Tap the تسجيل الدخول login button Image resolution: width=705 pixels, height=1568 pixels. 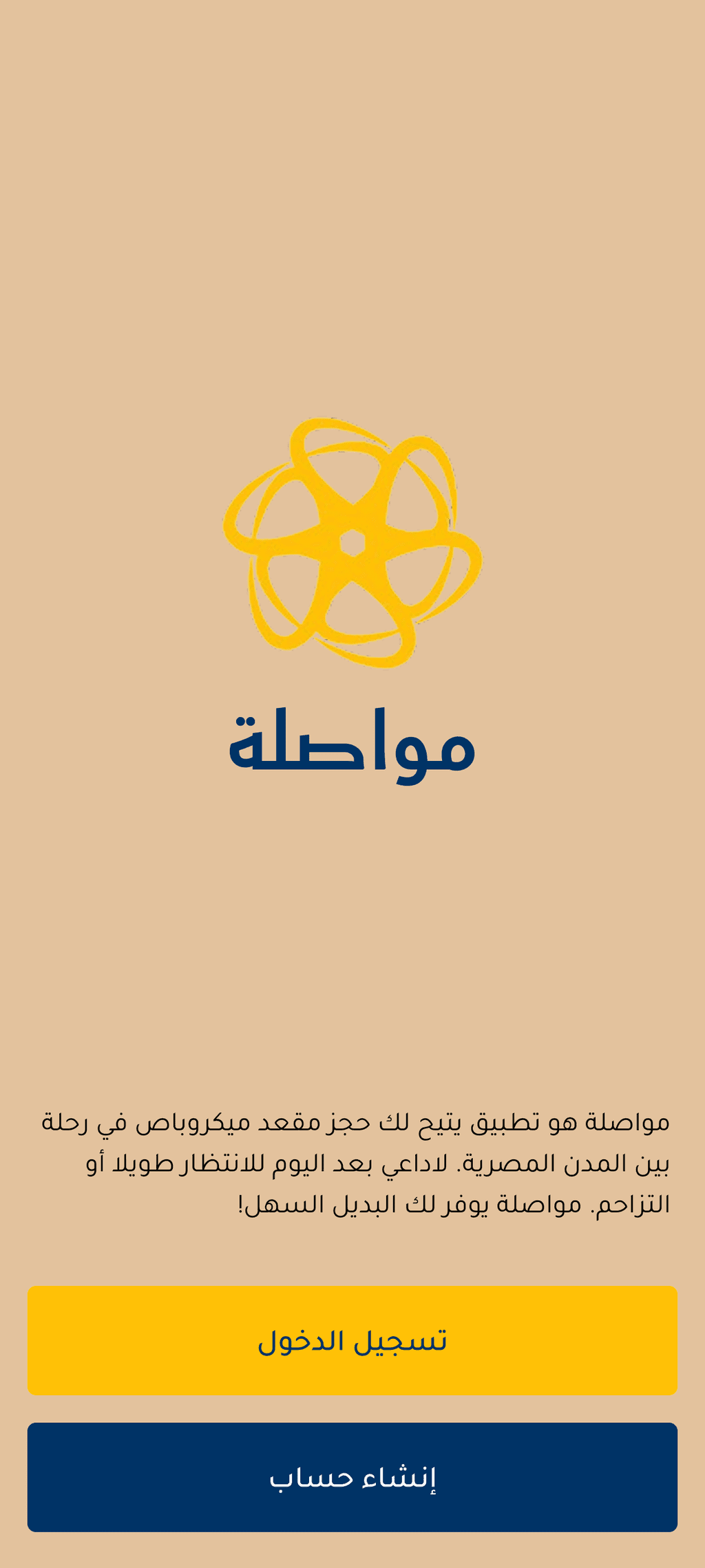coord(352,1340)
